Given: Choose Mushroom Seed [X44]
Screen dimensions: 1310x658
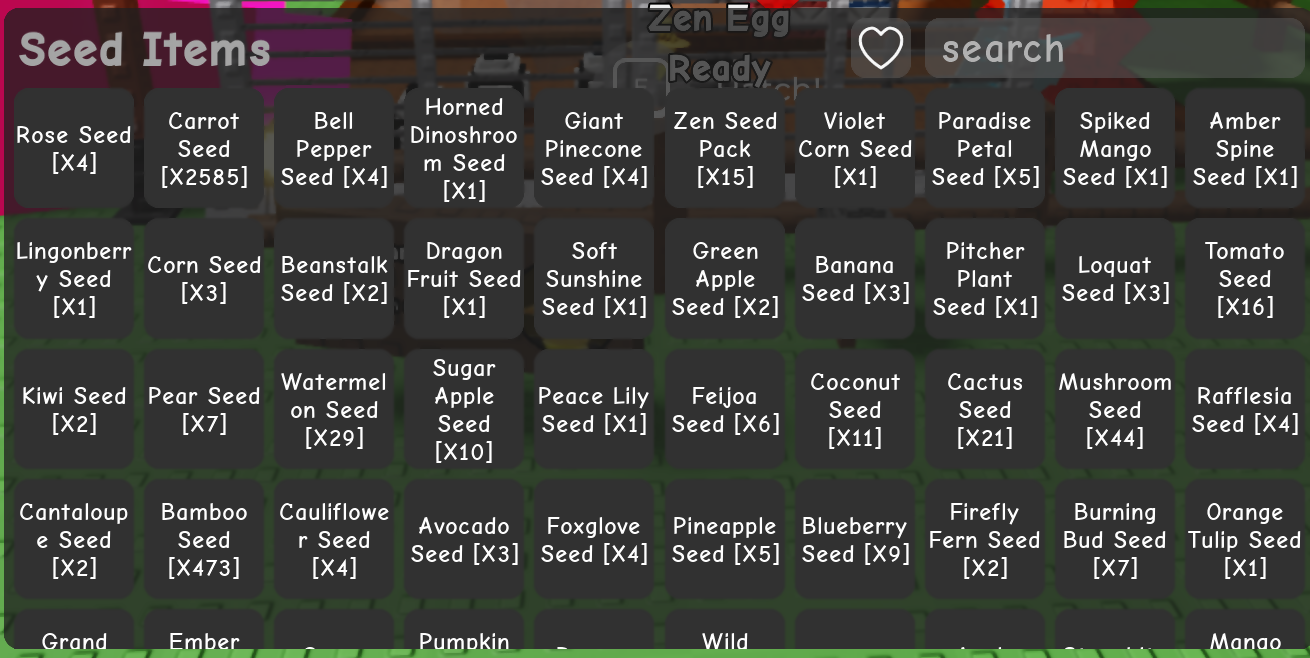Looking at the screenshot, I should [1115, 409].
